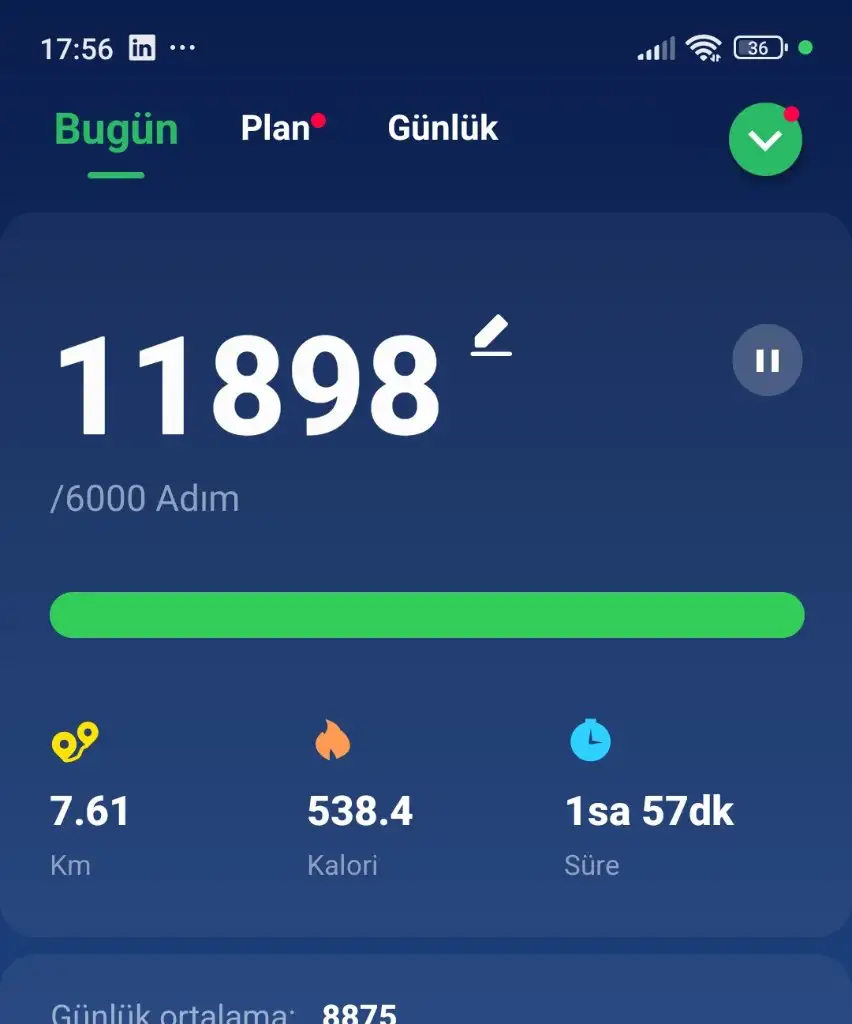Open the Günlük tab
This screenshot has width=852, height=1024.
point(442,129)
